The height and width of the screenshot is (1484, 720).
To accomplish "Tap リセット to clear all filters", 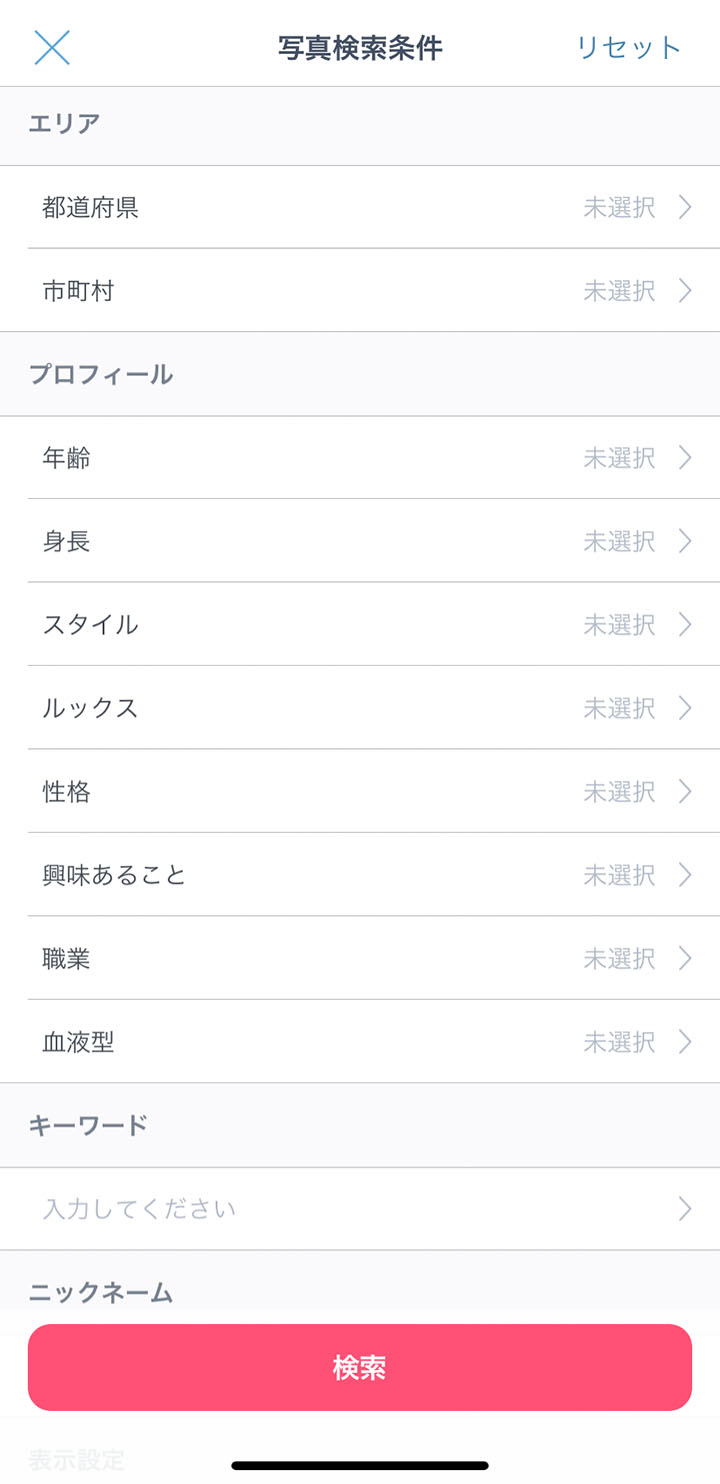I will click(x=629, y=47).
